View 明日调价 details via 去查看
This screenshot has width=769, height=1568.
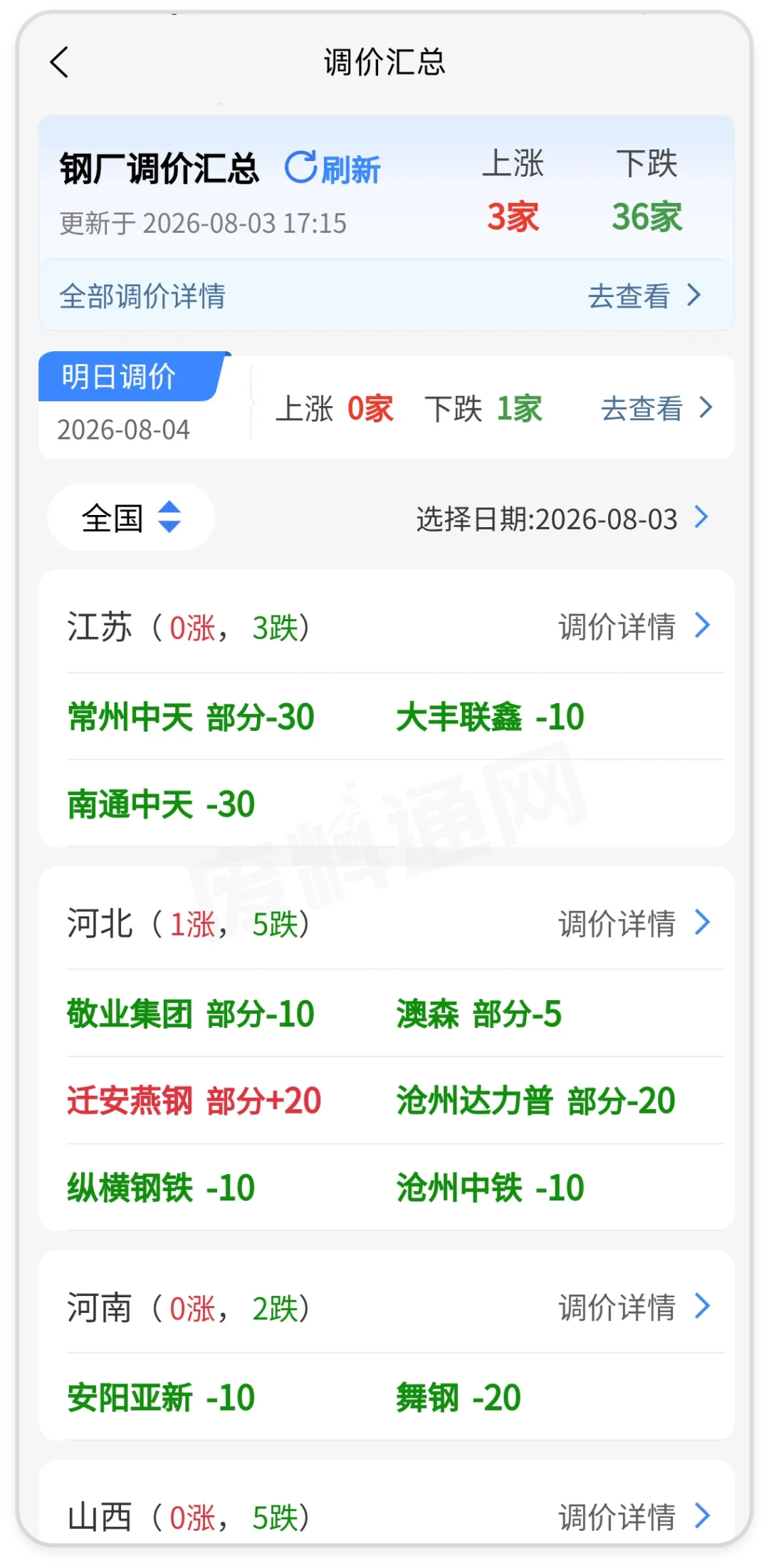click(x=656, y=408)
